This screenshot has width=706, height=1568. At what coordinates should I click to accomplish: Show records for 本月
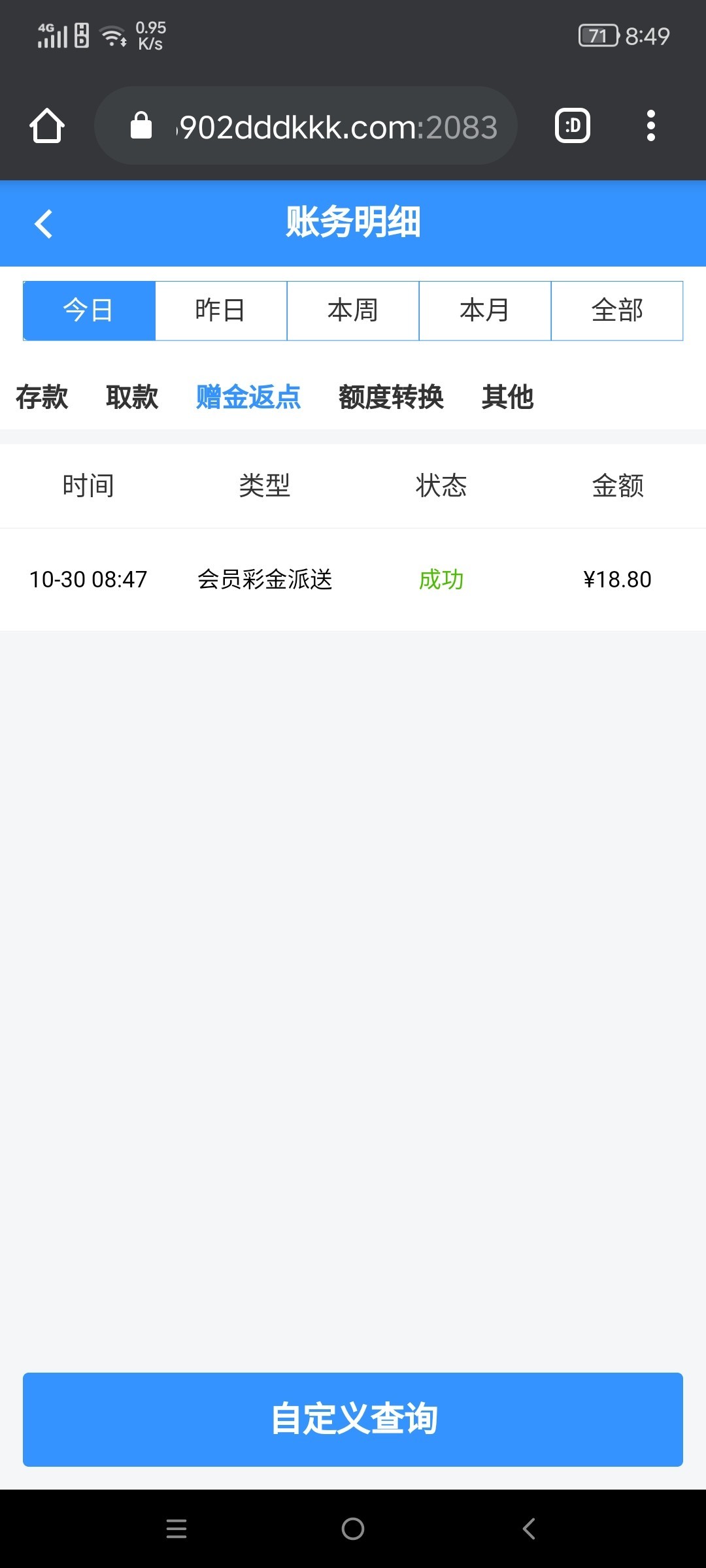point(485,310)
